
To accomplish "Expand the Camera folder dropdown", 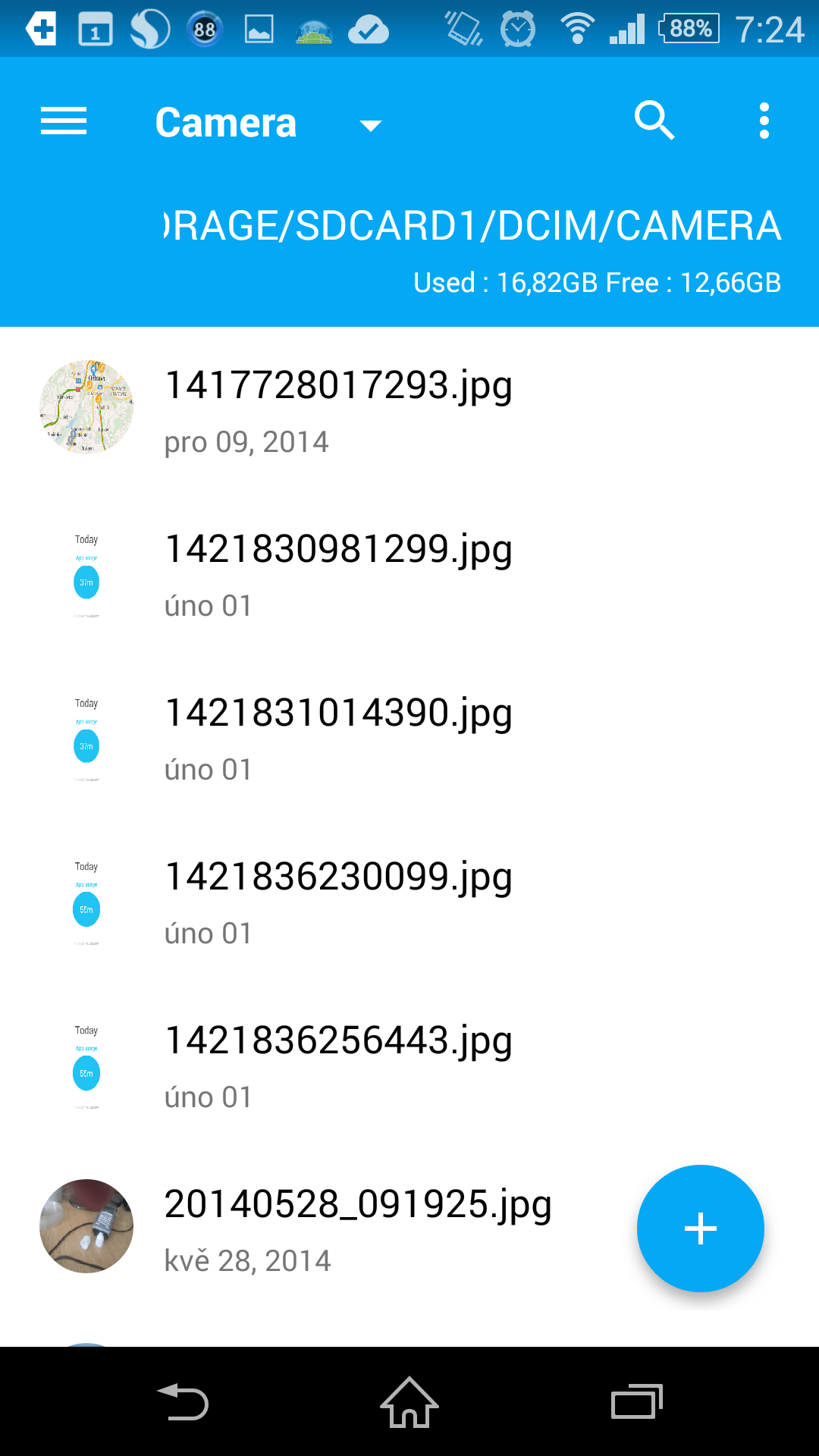I will [x=370, y=125].
